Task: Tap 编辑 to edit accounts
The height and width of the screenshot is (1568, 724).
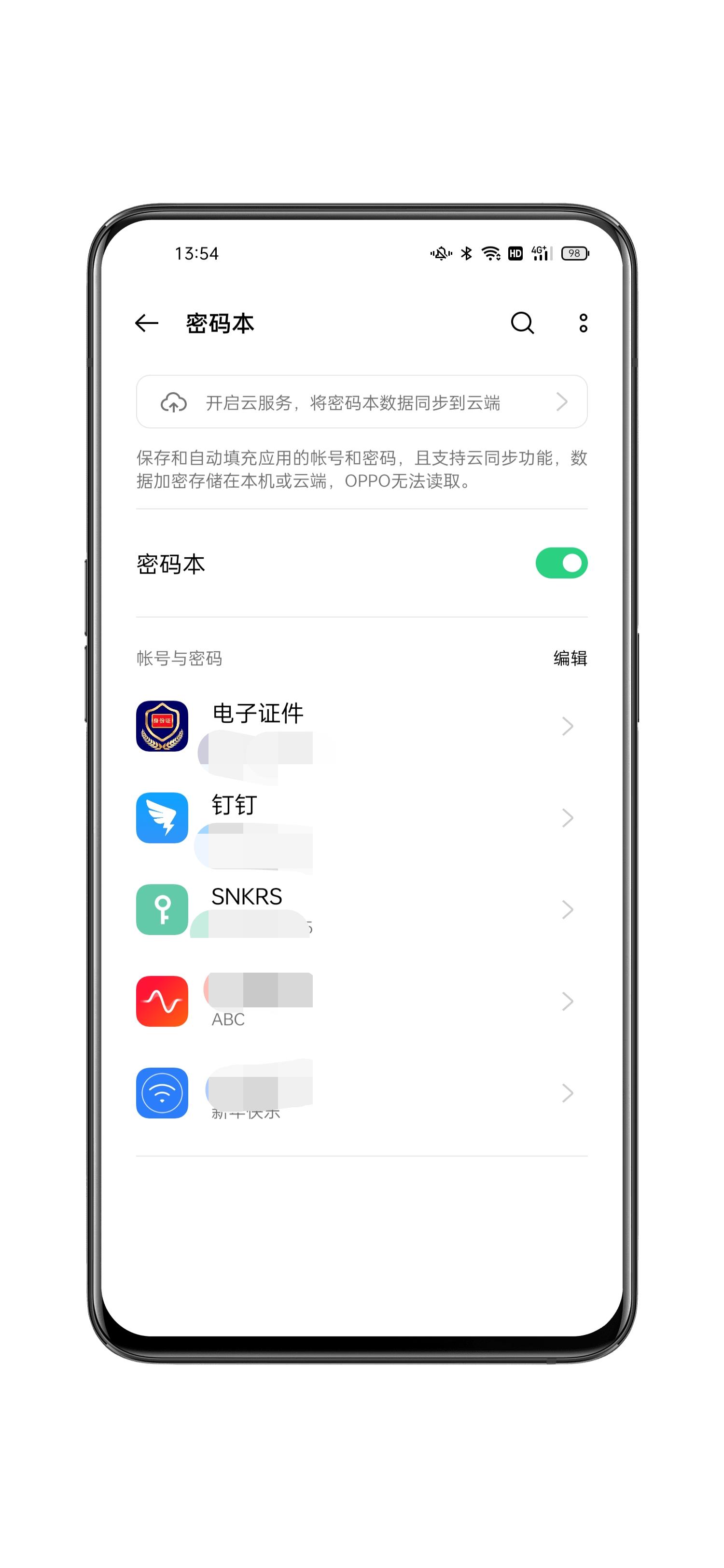Action: click(x=570, y=658)
